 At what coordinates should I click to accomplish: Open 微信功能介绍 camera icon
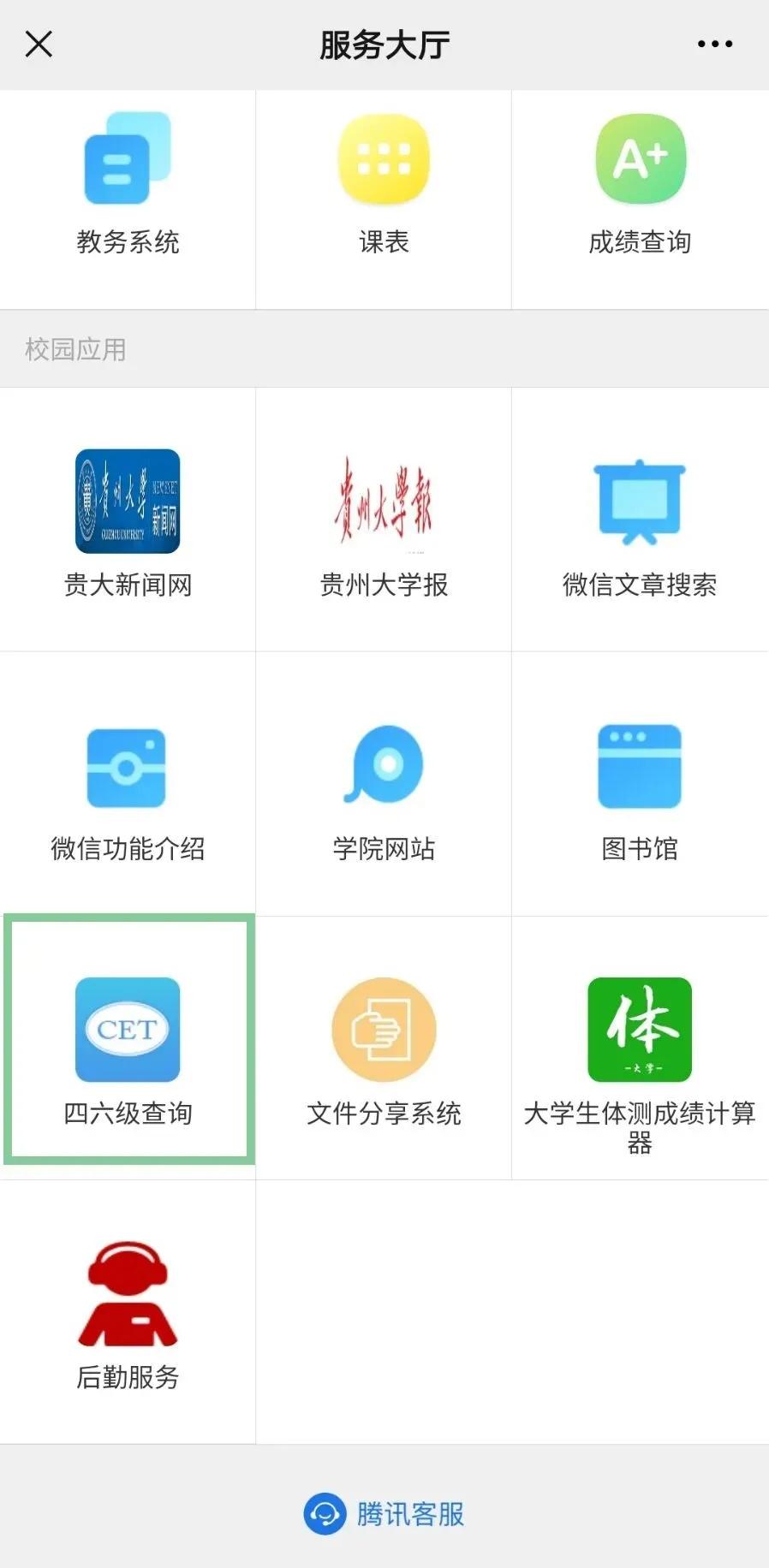pos(127,767)
